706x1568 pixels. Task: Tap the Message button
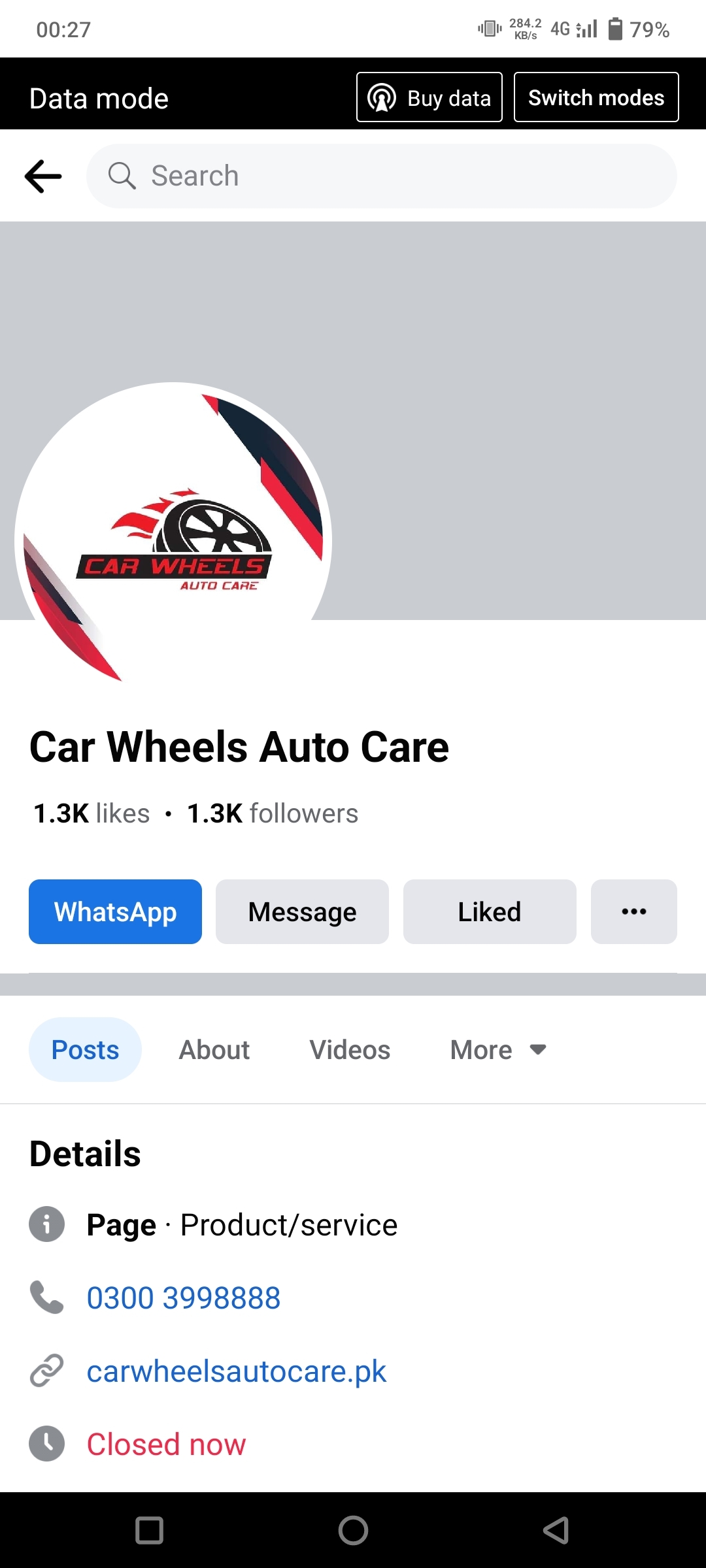coord(302,911)
